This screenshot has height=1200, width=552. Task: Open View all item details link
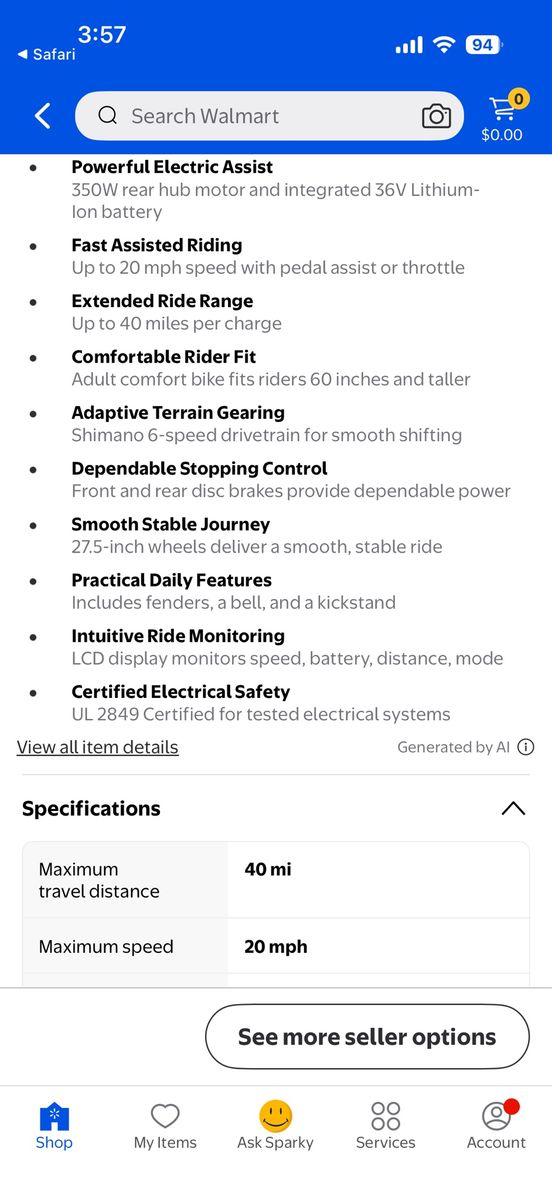click(x=97, y=747)
